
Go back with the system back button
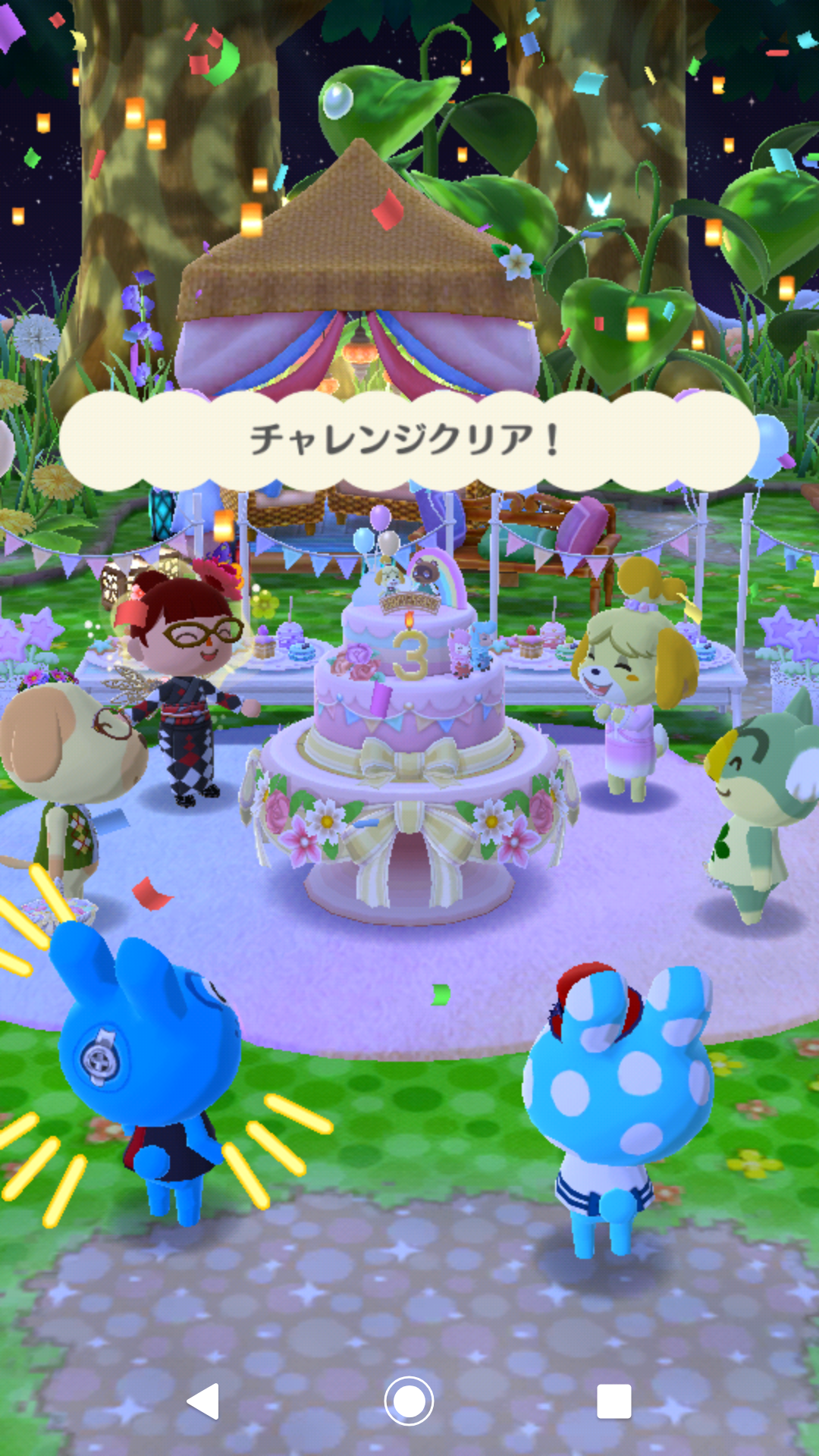[203, 1401]
